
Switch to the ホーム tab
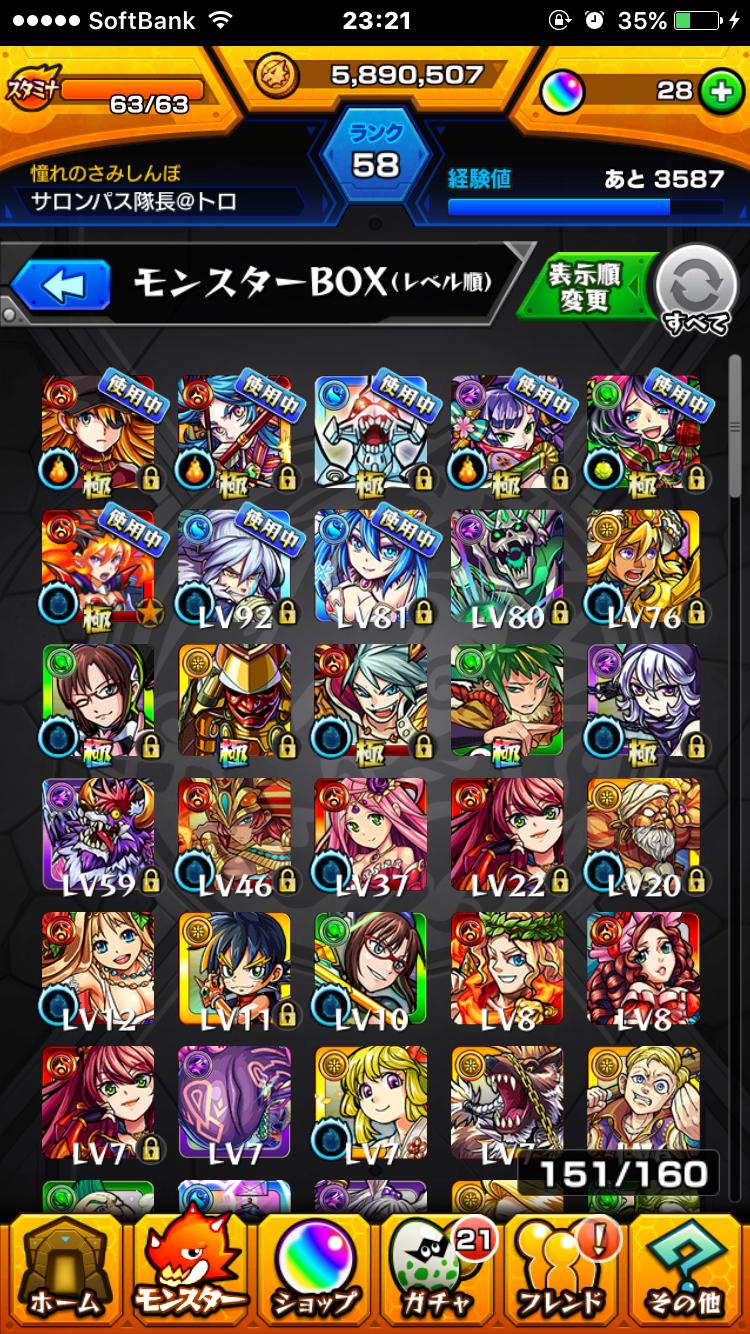(65, 1270)
